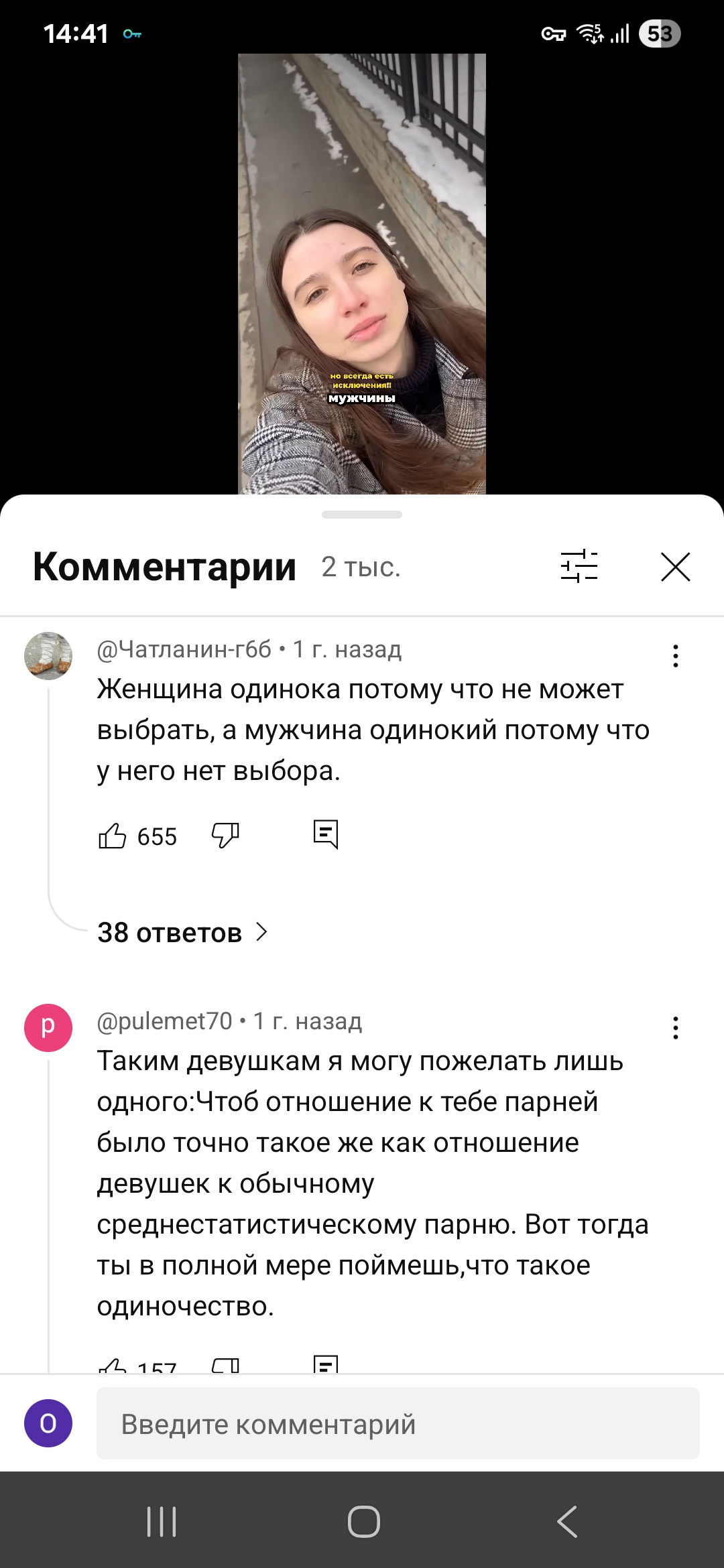
Task: Like the comment by @Чатланин-г6б
Action: (x=112, y=836)
